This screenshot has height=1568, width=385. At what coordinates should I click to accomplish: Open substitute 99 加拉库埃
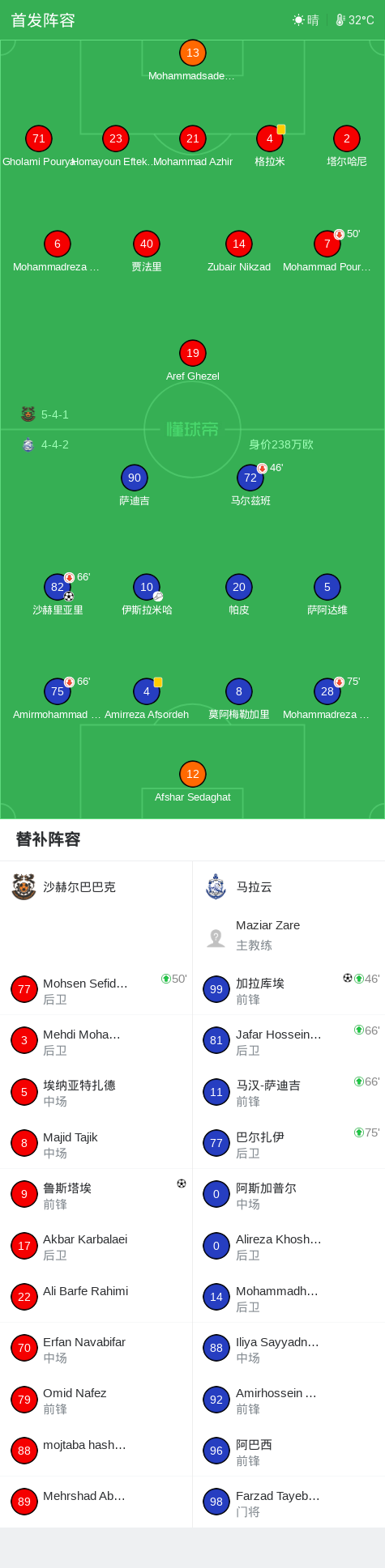(289, 990)
